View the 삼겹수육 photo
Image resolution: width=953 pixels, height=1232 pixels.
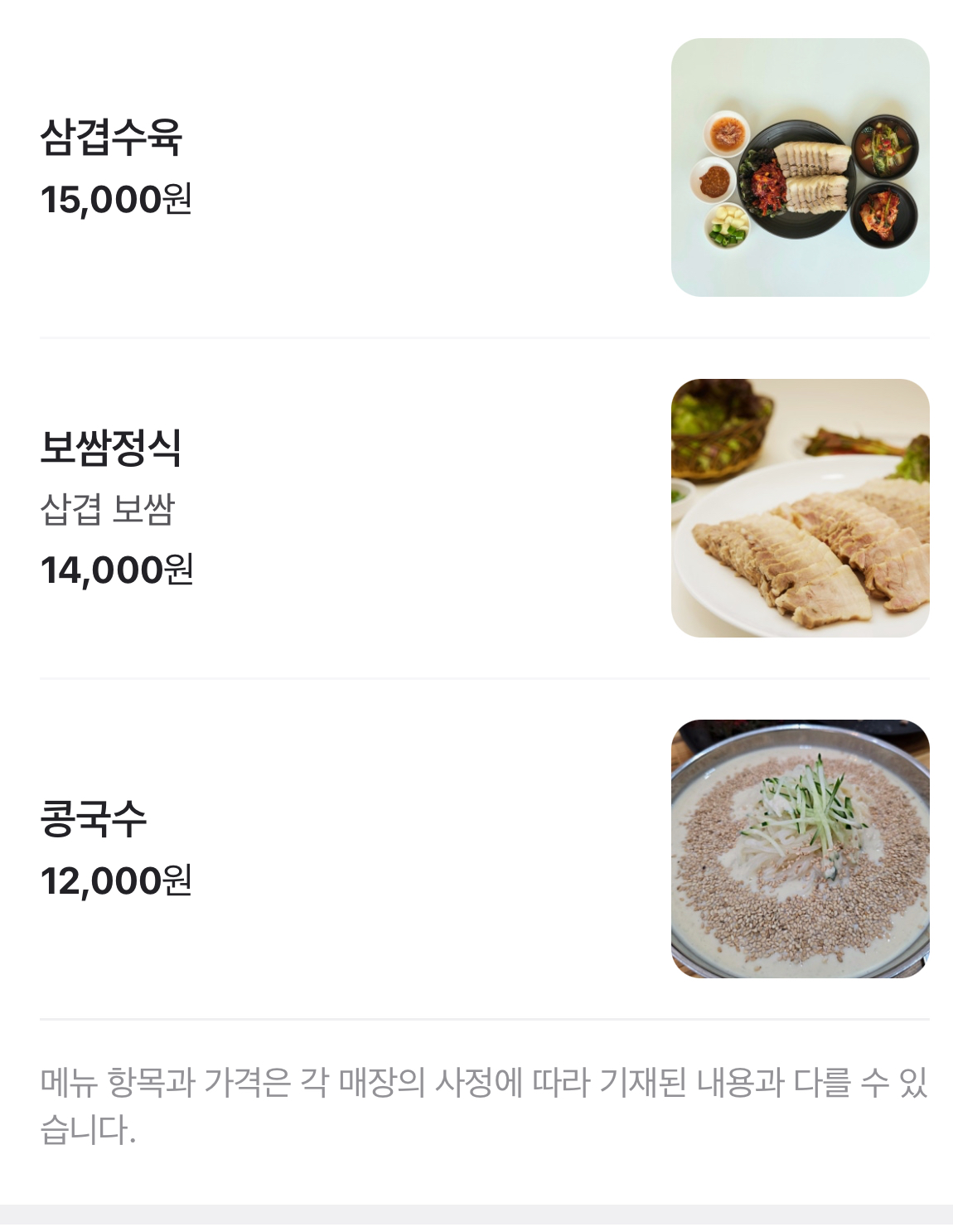click(x=800, y=167)
